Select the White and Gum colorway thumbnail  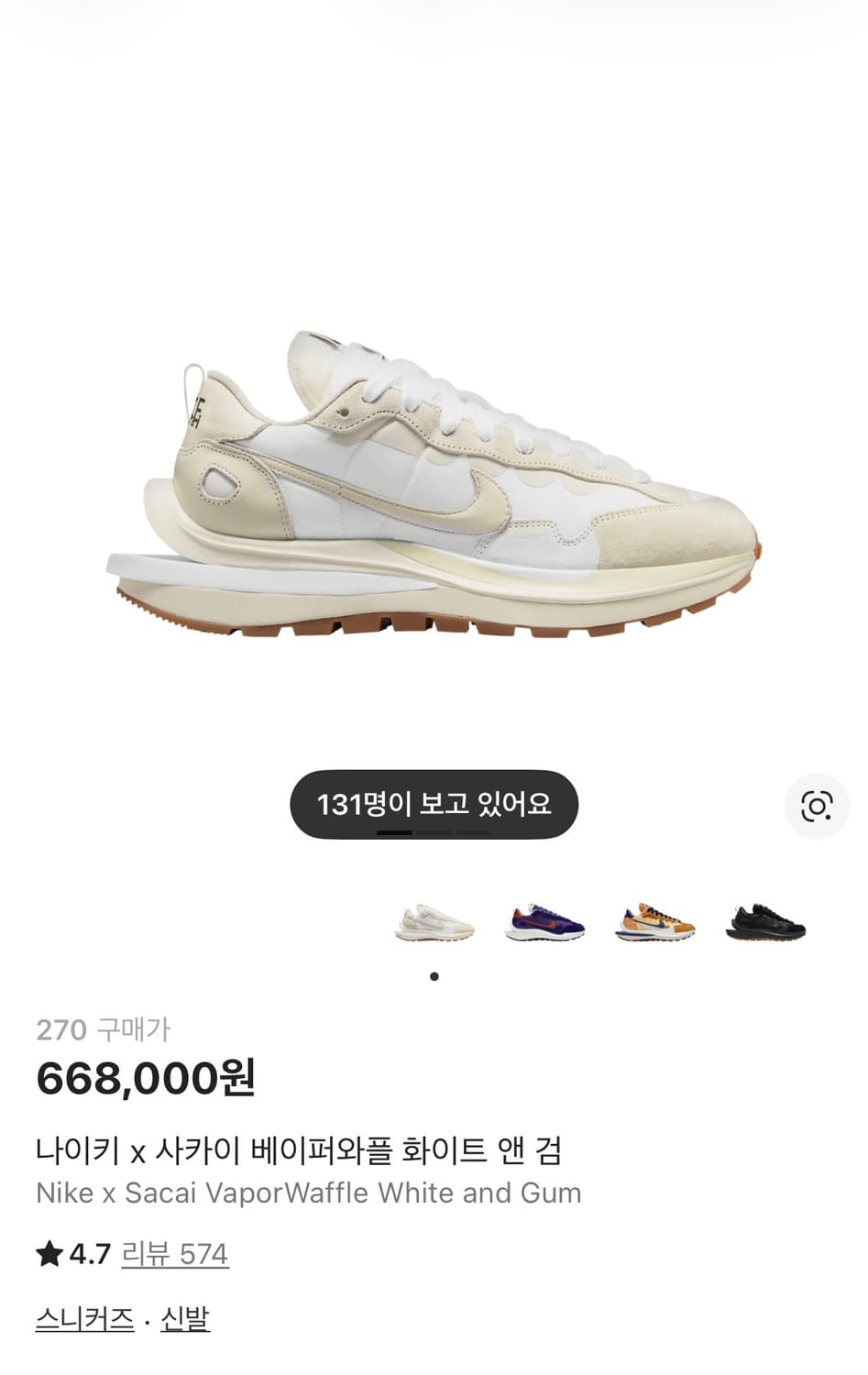[x=435, y=926]
